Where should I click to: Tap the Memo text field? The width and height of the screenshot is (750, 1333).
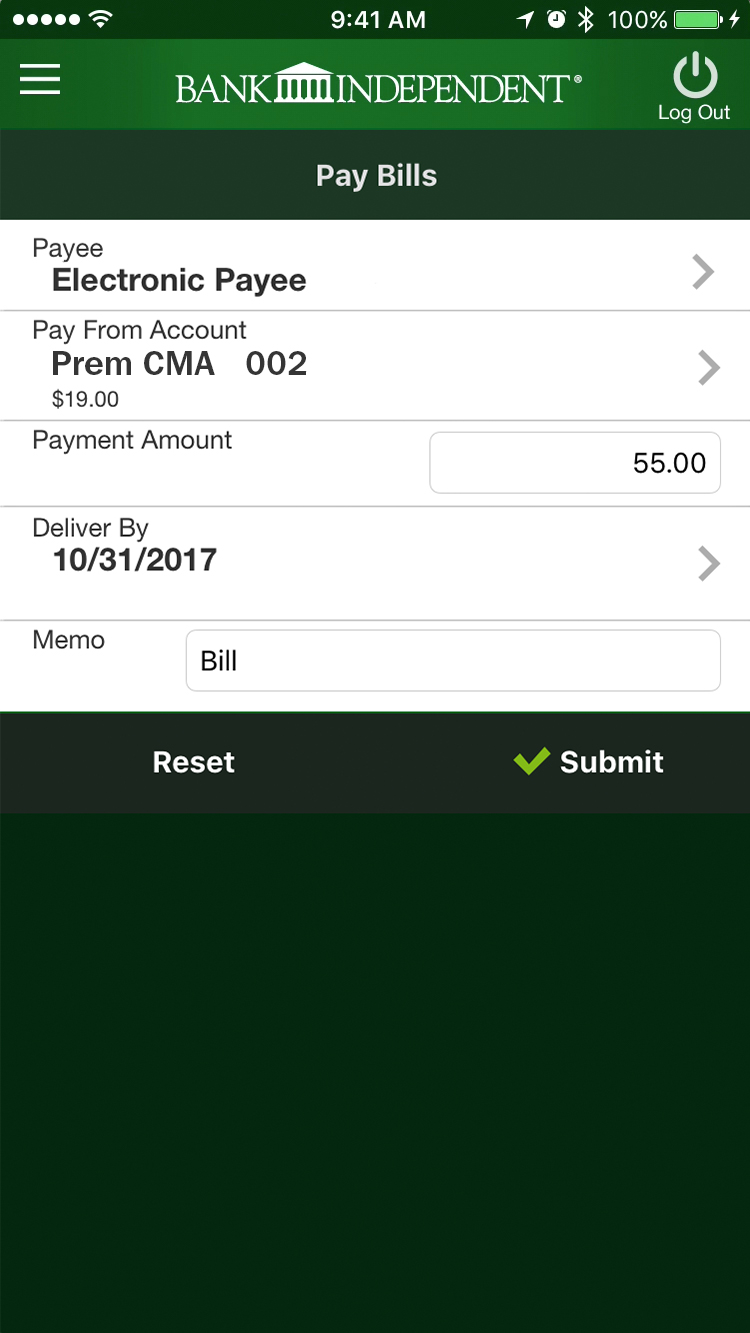(453, 660)
